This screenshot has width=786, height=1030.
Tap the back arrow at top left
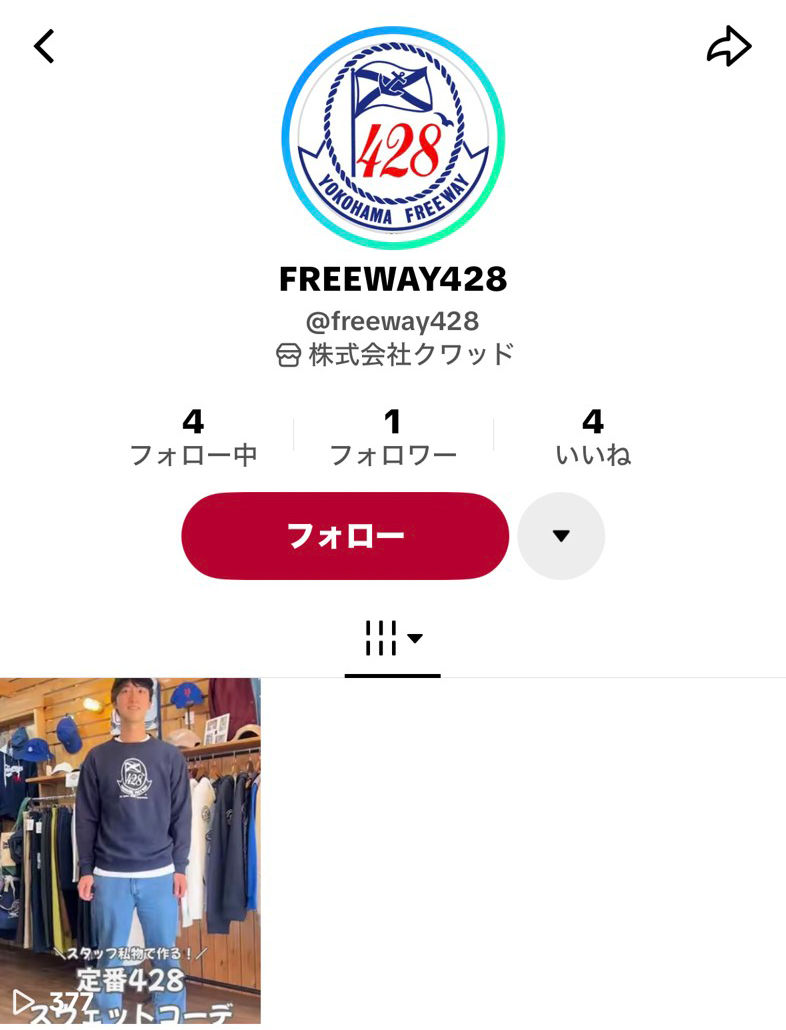coord(44,45)
